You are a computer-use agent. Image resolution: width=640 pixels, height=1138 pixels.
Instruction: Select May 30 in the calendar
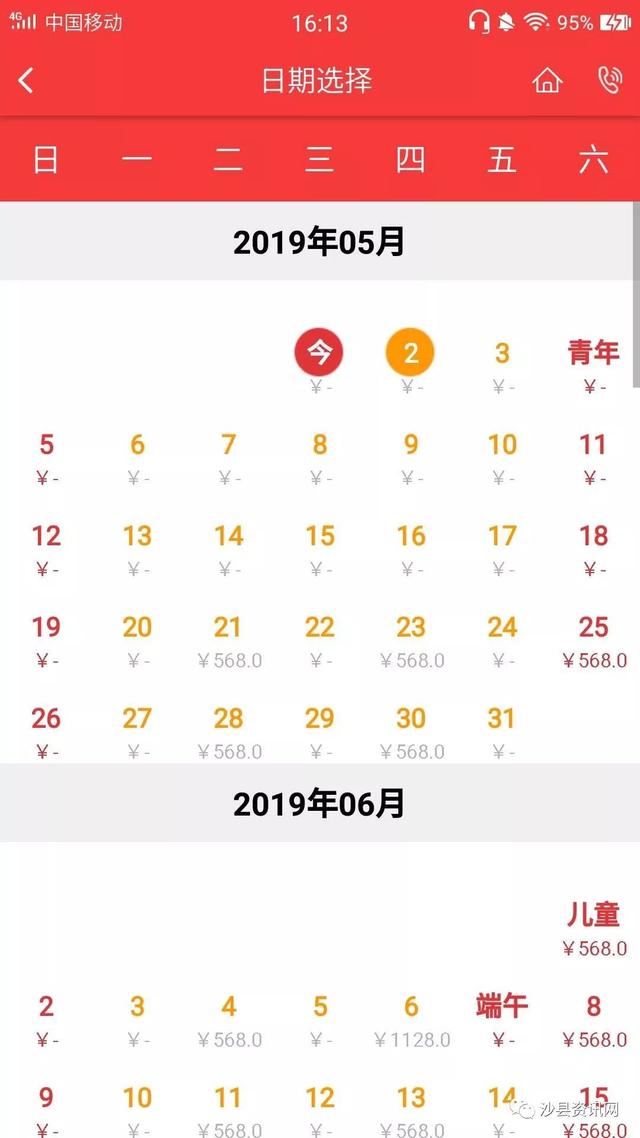tap(411, 734)
